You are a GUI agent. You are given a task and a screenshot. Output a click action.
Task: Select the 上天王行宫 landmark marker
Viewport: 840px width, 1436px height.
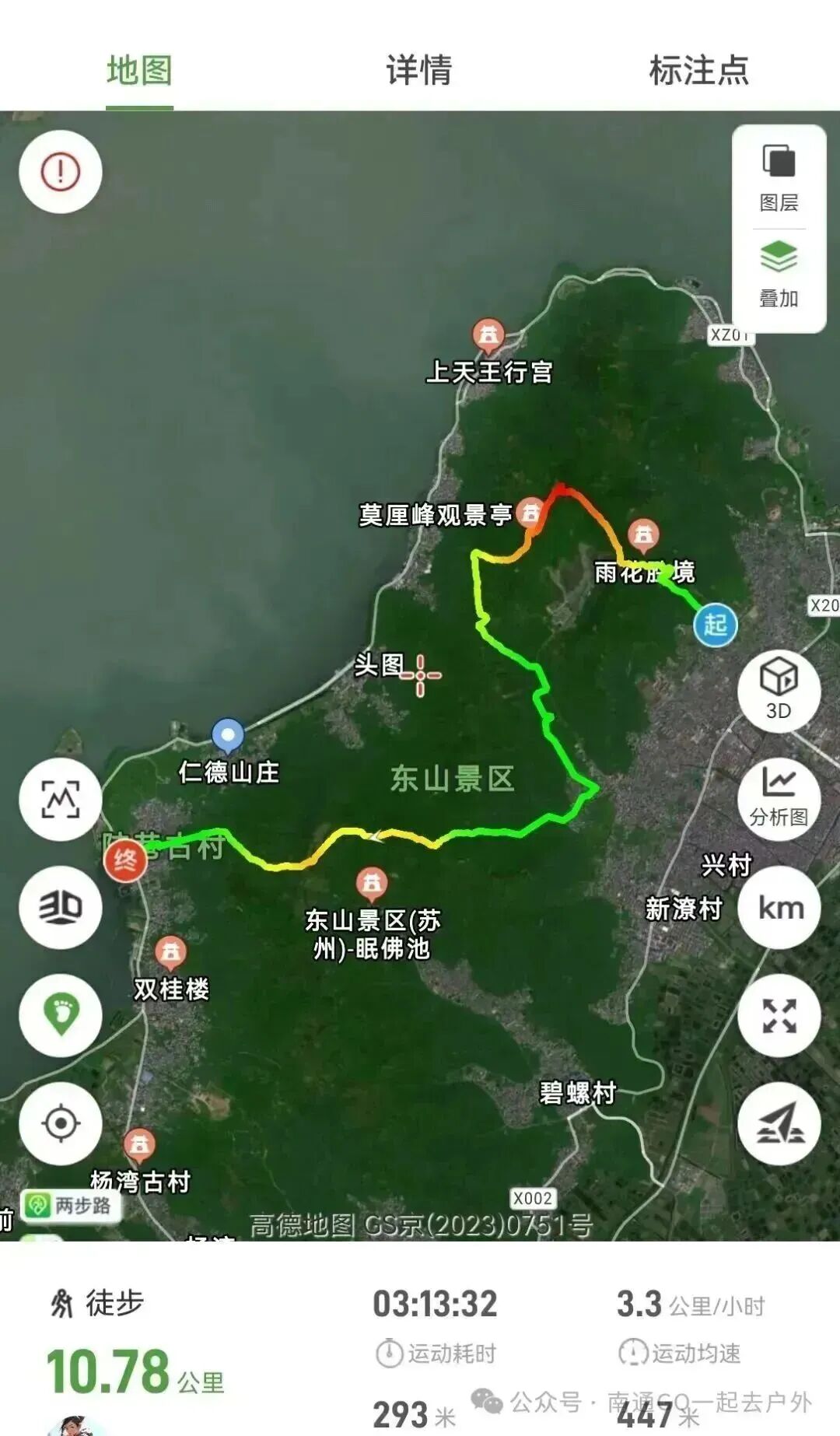tap(488, 334)
